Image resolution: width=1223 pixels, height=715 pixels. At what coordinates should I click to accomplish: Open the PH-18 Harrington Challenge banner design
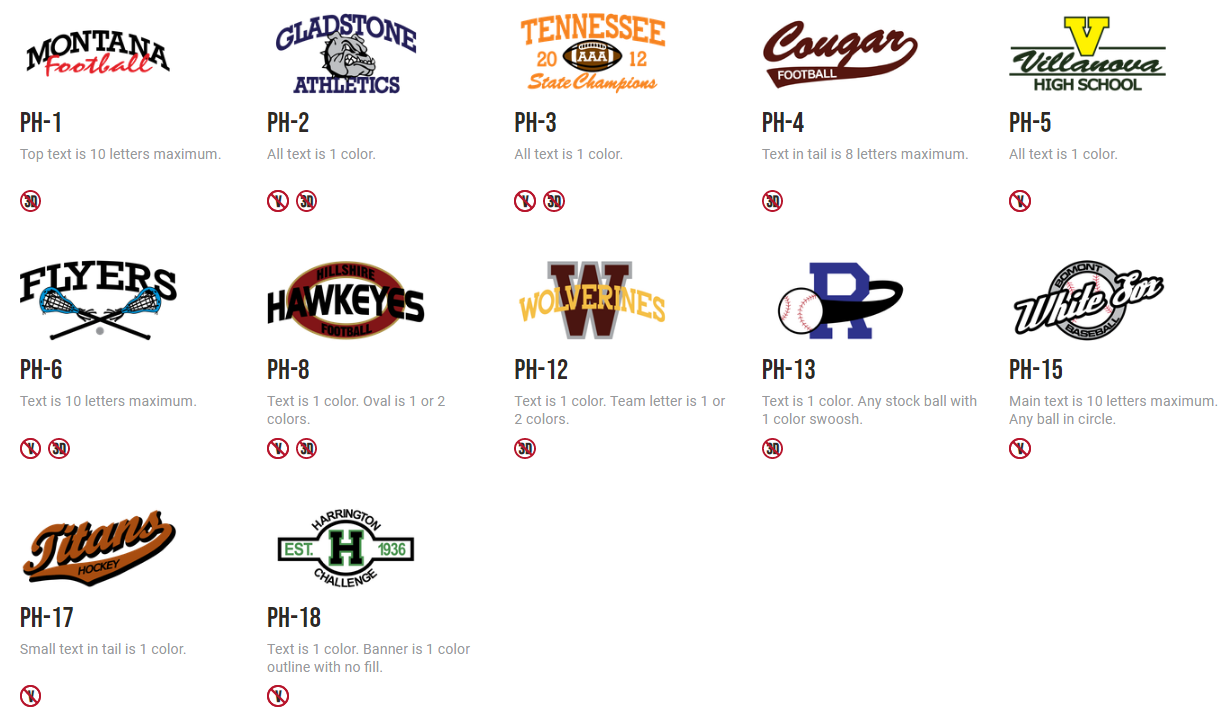click(x=345, y=548)
